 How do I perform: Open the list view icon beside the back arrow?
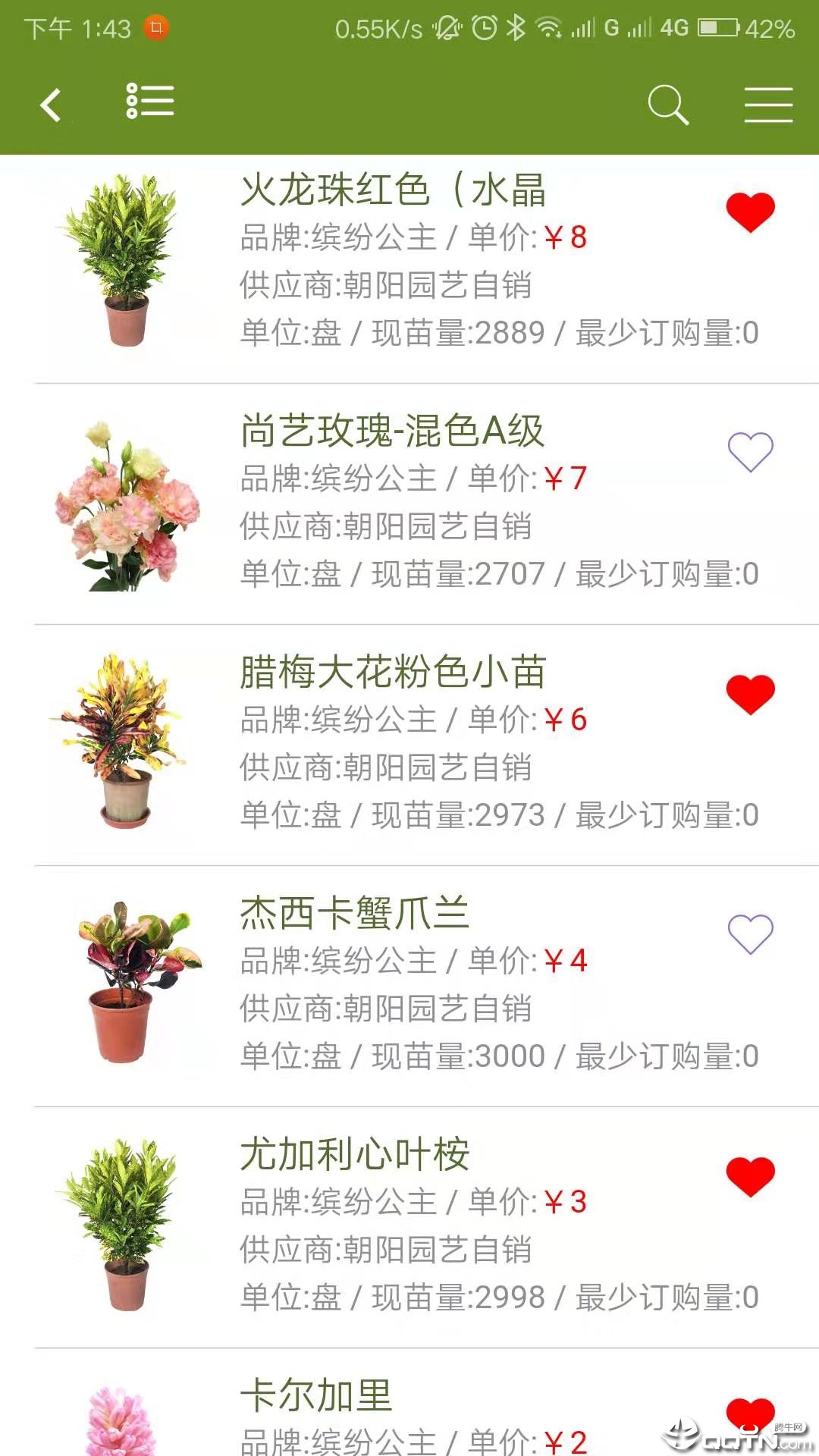149,102
